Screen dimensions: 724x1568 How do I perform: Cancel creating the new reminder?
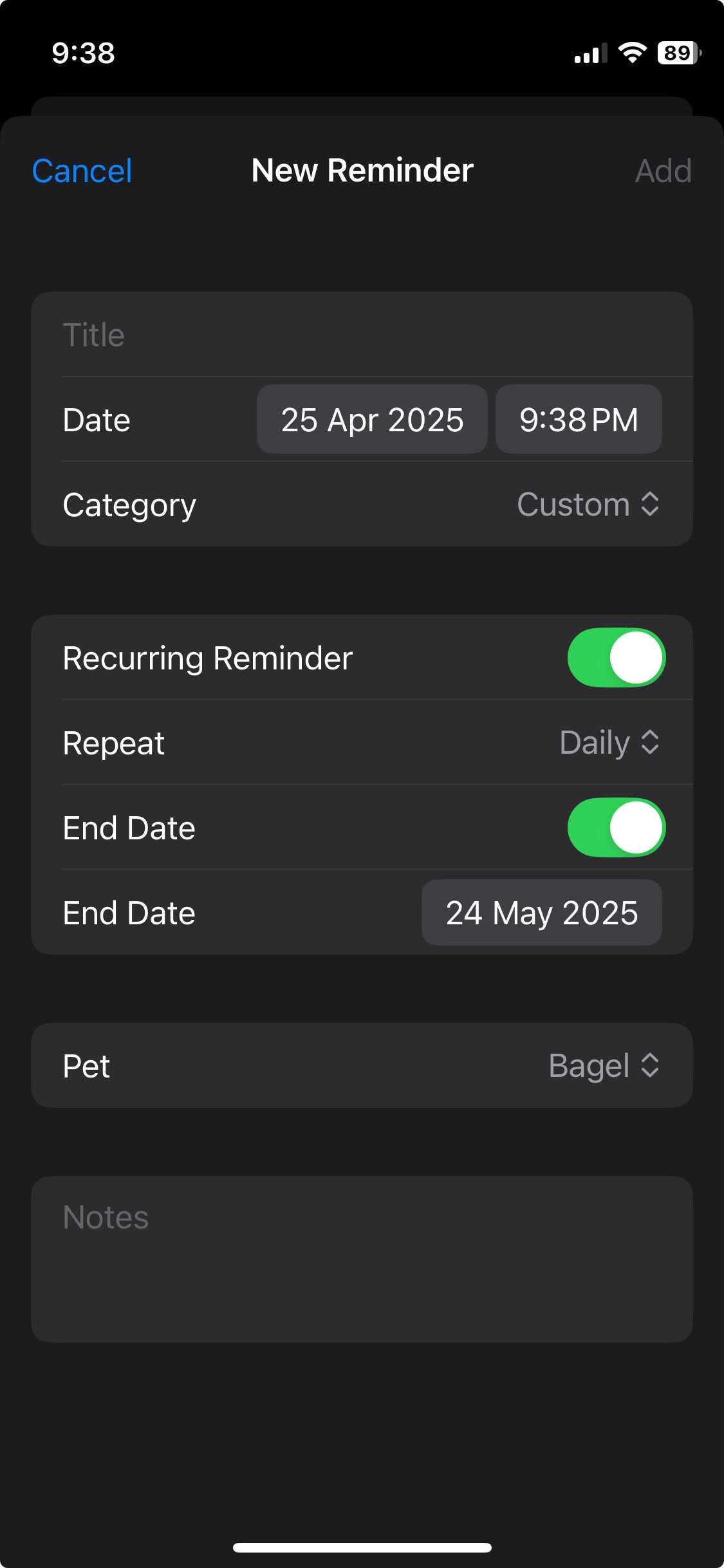pyautogui.click(x=82, y=170)
